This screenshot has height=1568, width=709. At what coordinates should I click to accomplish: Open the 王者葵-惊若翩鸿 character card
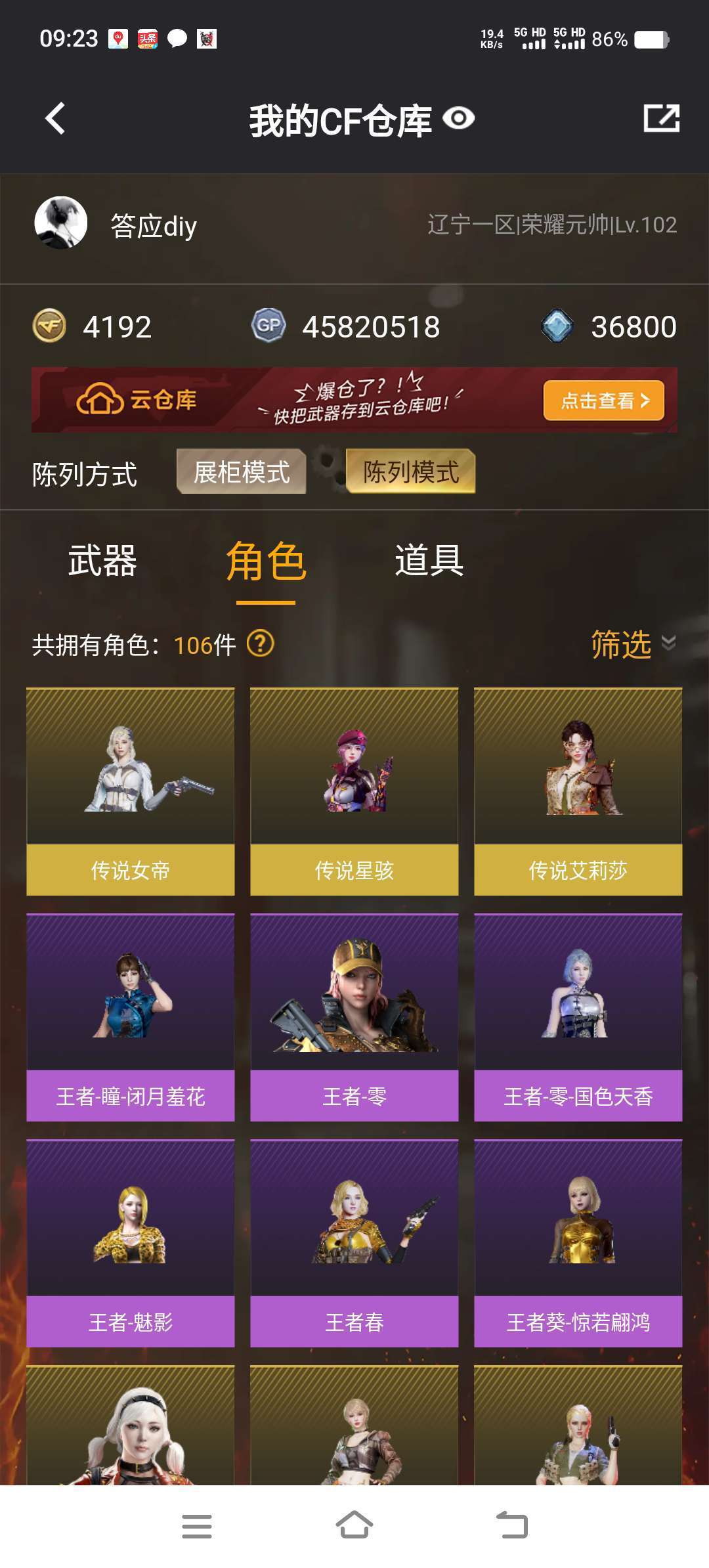(578, 1244)
